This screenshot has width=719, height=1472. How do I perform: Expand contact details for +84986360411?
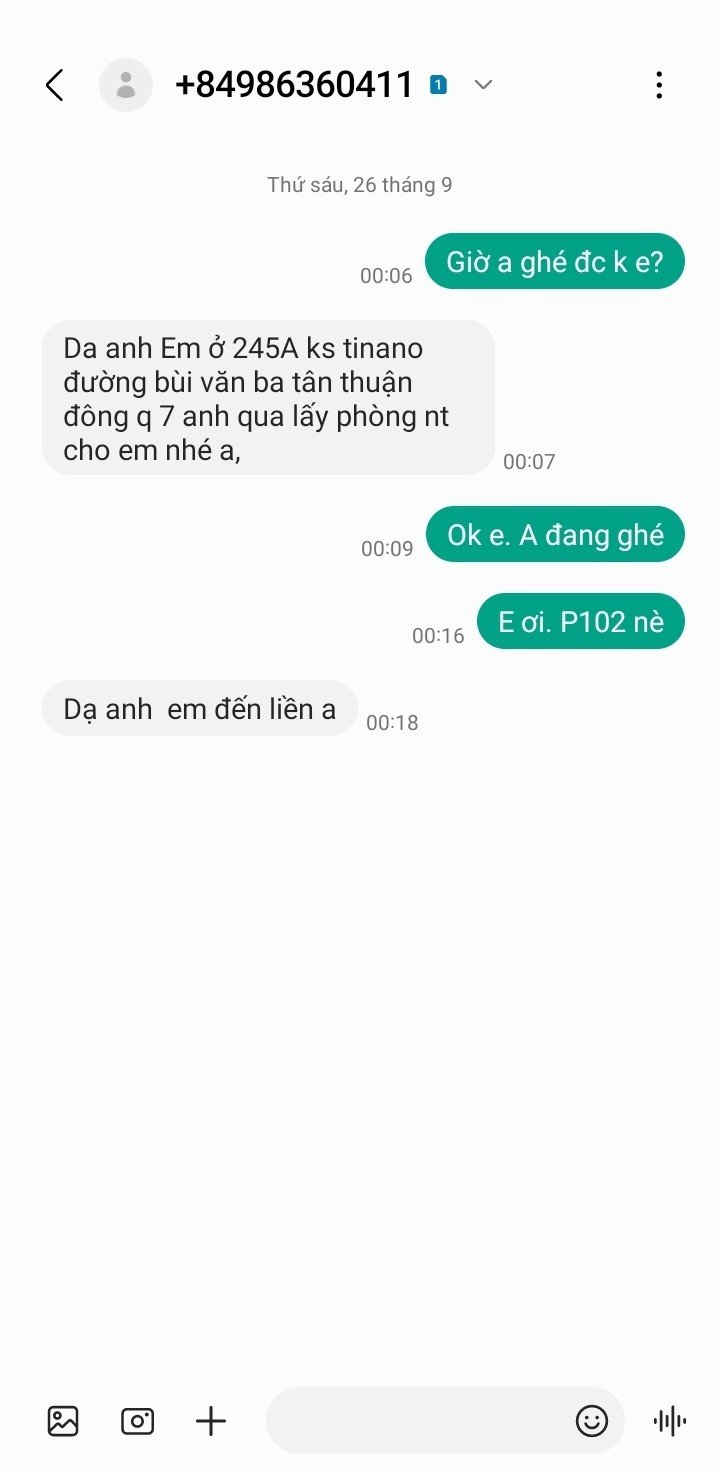pos(483,85)
